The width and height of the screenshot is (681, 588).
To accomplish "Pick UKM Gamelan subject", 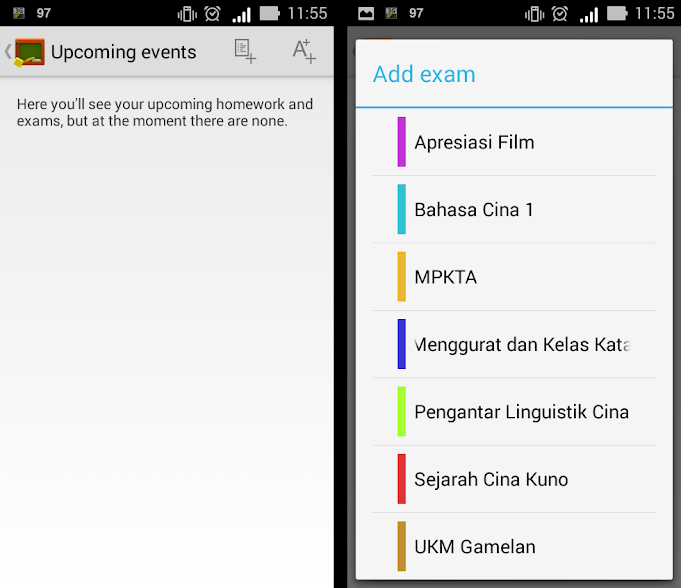I will [x=514, y=547].
